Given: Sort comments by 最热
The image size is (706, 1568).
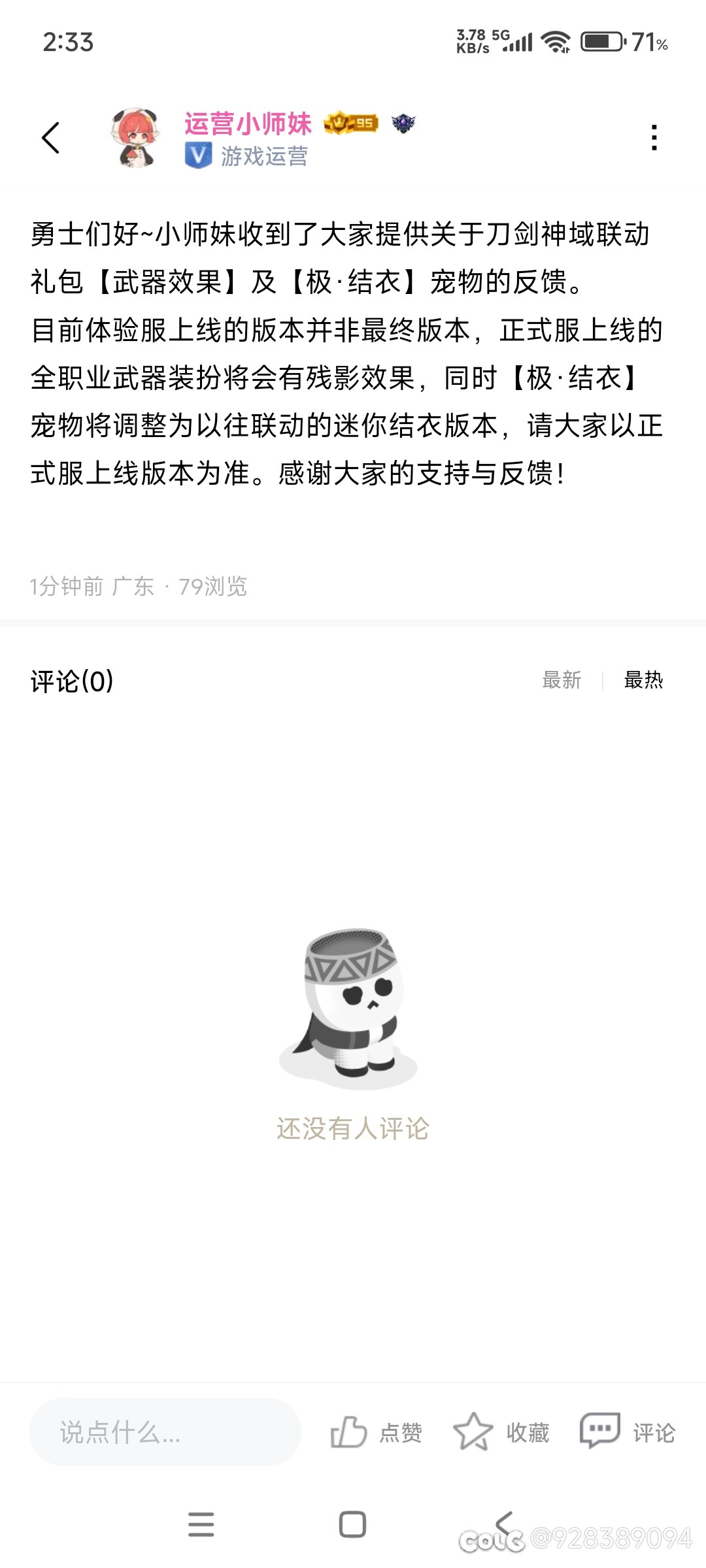Looking at the screenshot, I should click(x=643, y=680).
